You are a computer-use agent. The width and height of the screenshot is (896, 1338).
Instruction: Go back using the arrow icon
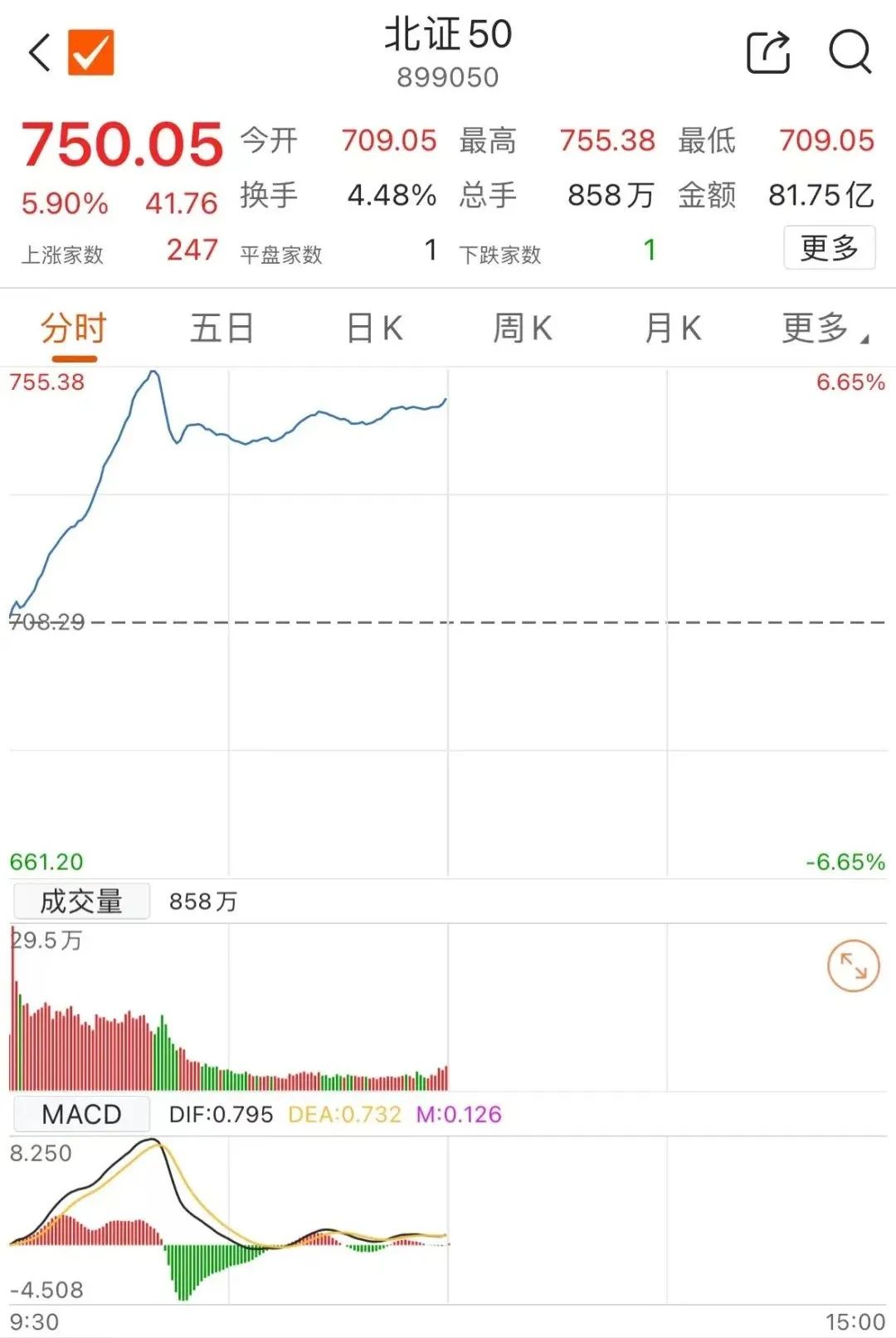(x=40, y=53)
